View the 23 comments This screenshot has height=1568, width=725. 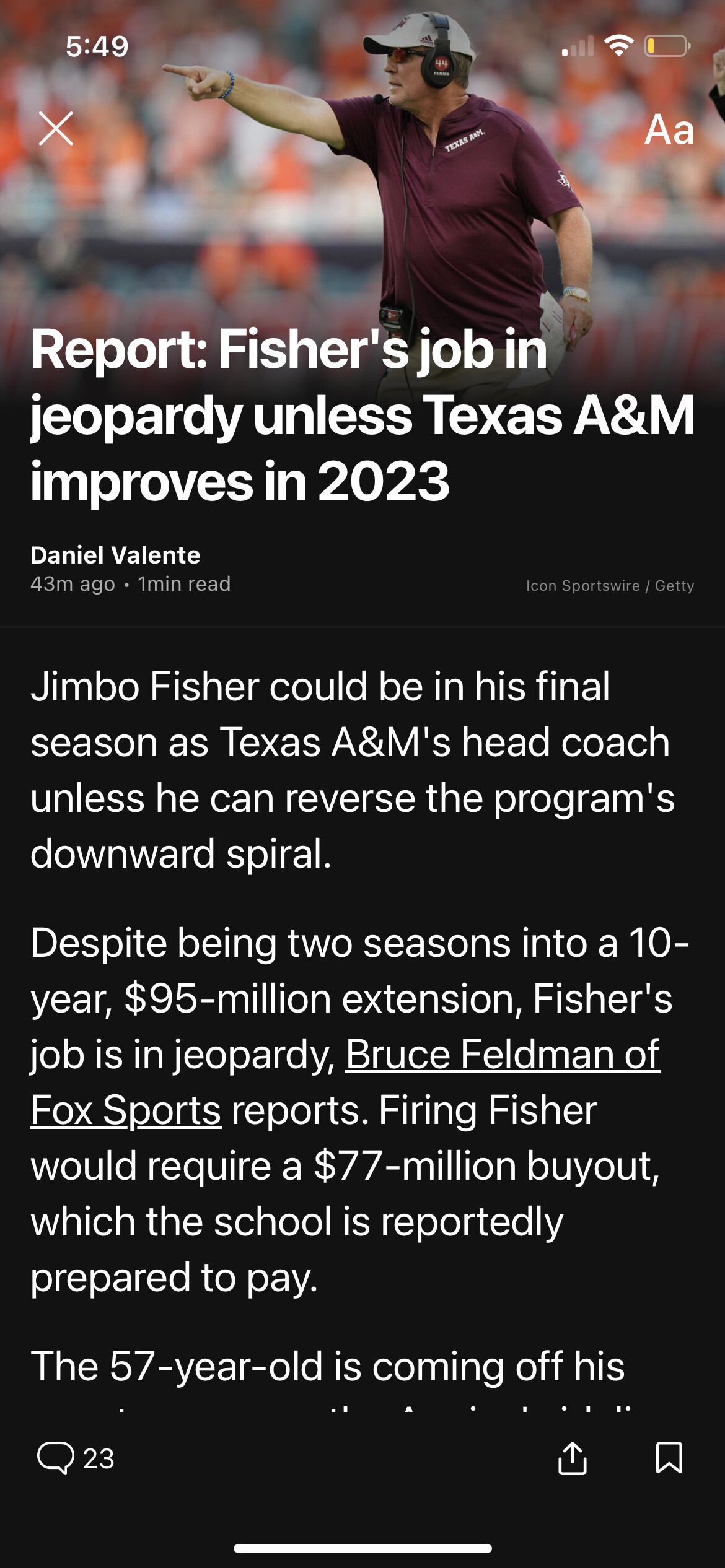[76, 1458]
